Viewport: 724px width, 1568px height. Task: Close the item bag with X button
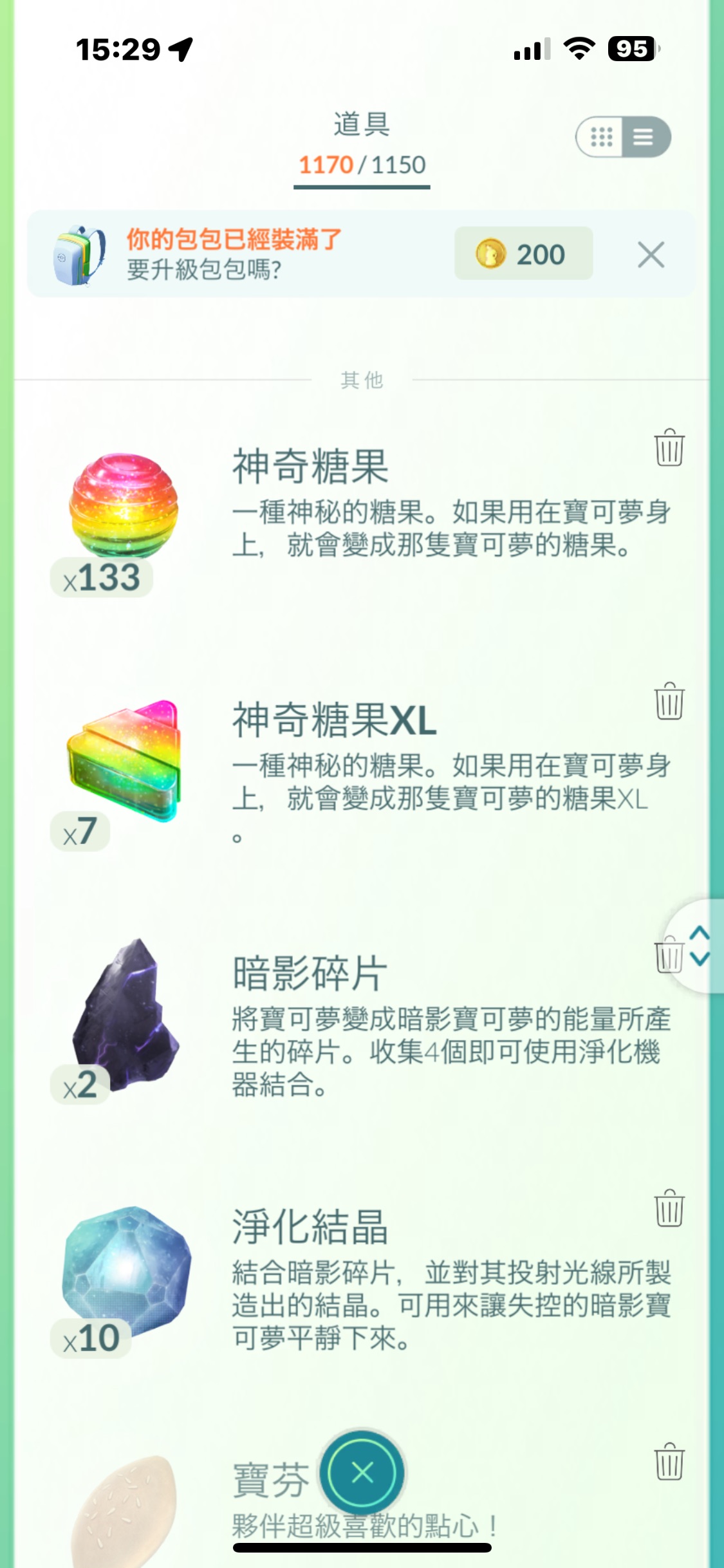point(362,1472)
